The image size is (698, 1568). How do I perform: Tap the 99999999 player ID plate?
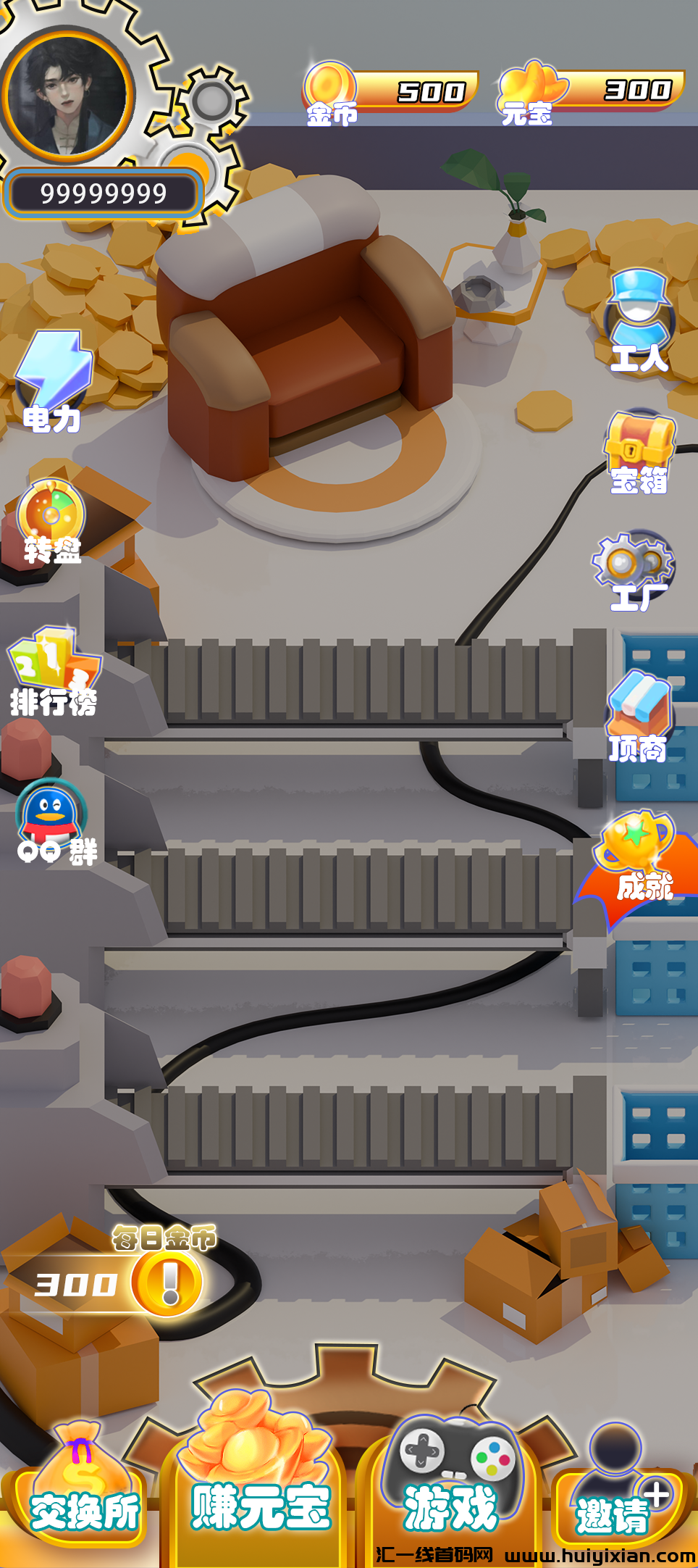101,191
